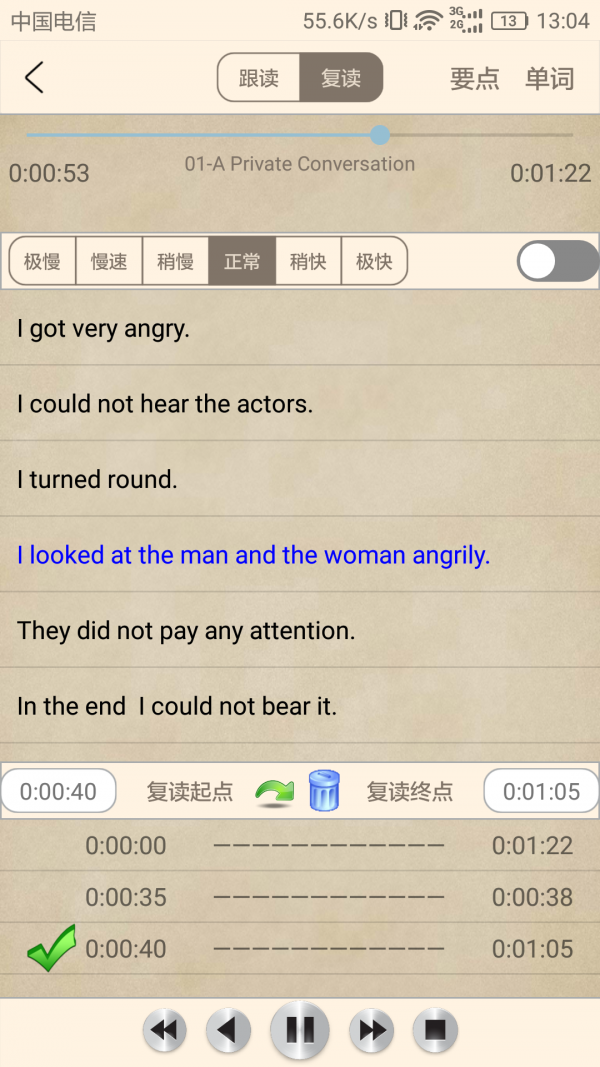Toggle the switch beside the speed options
The width and height of the screenshot is (600, 1067).
(x=557, y=262)
